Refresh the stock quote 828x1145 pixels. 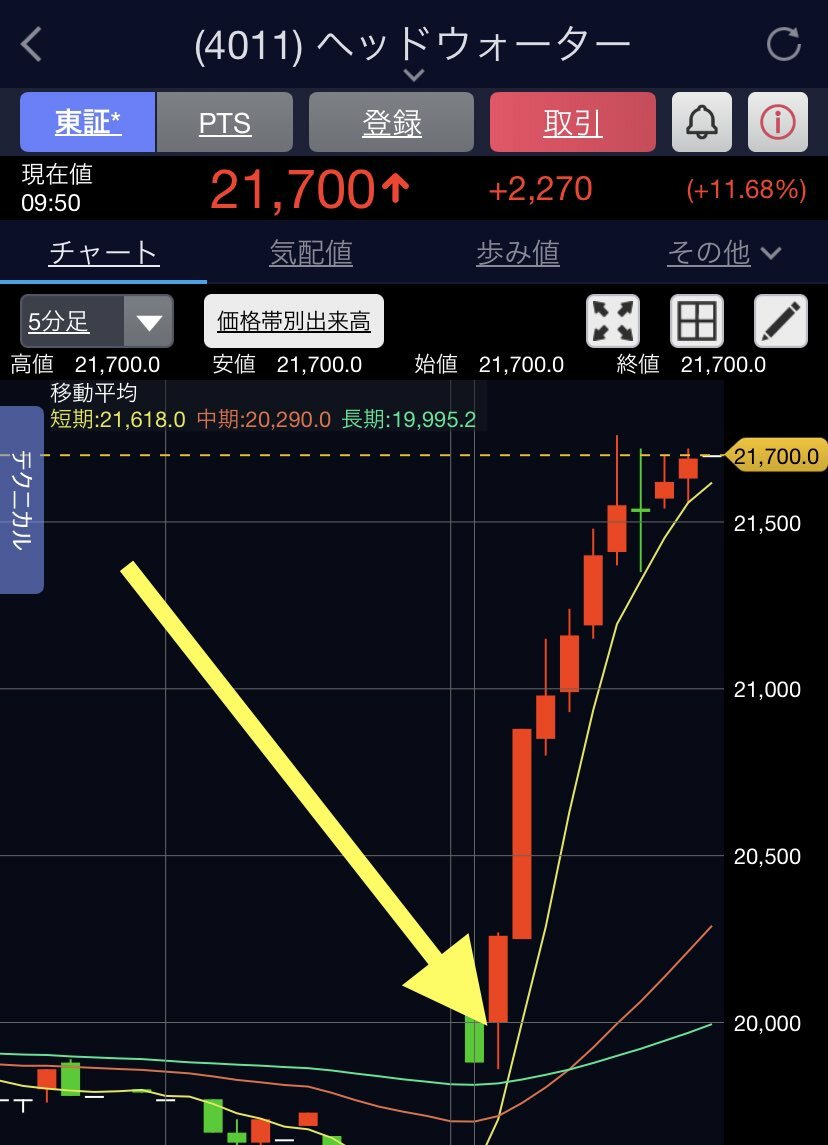[x=783, y=45]
